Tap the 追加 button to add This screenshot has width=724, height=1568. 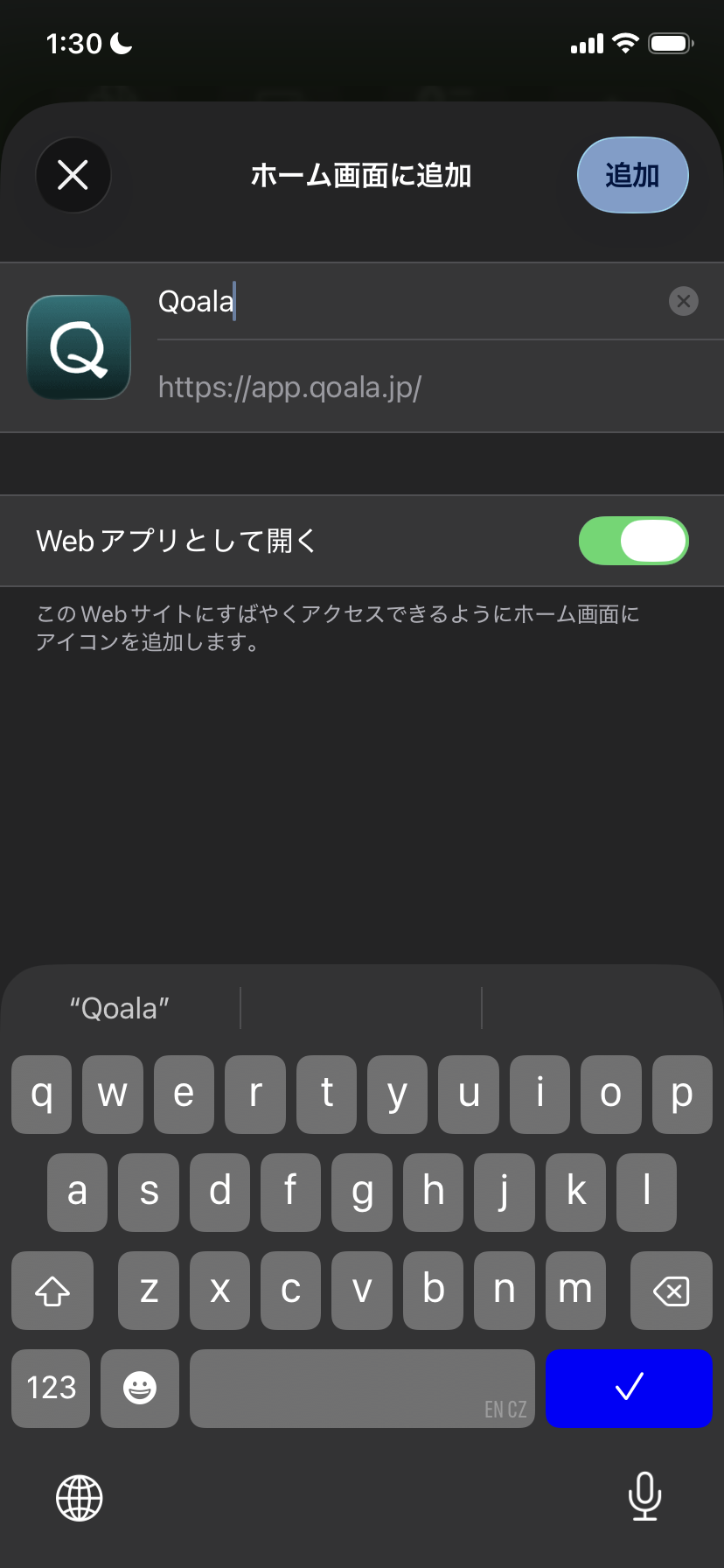click(632, 175)
